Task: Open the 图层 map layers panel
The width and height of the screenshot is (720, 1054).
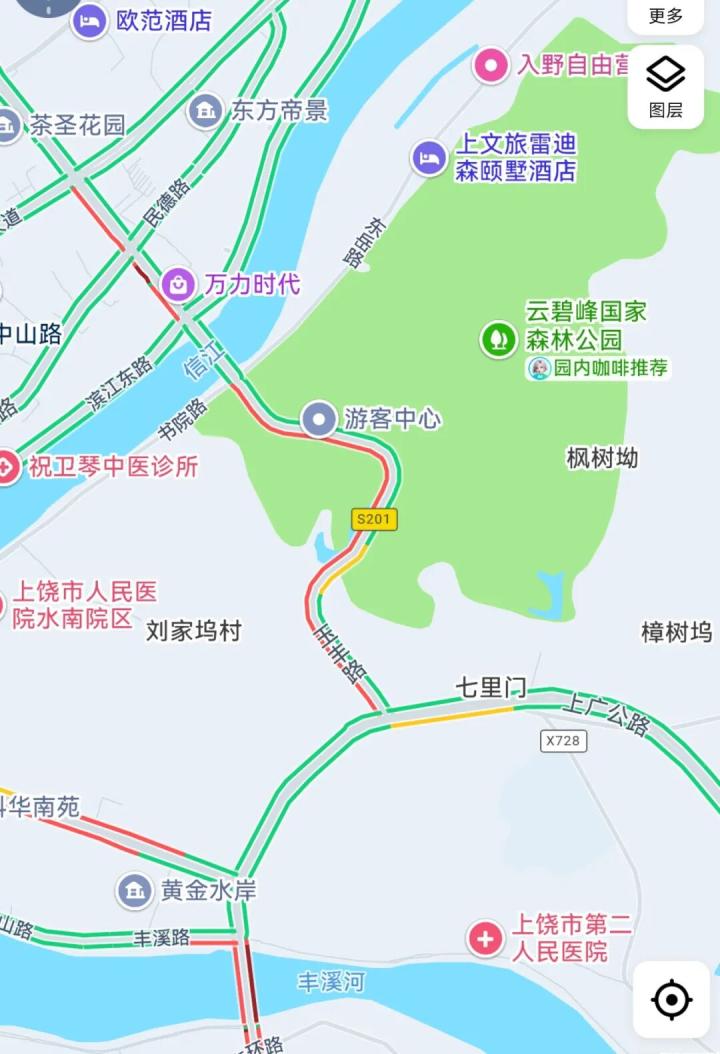Action: click(666, 86)
